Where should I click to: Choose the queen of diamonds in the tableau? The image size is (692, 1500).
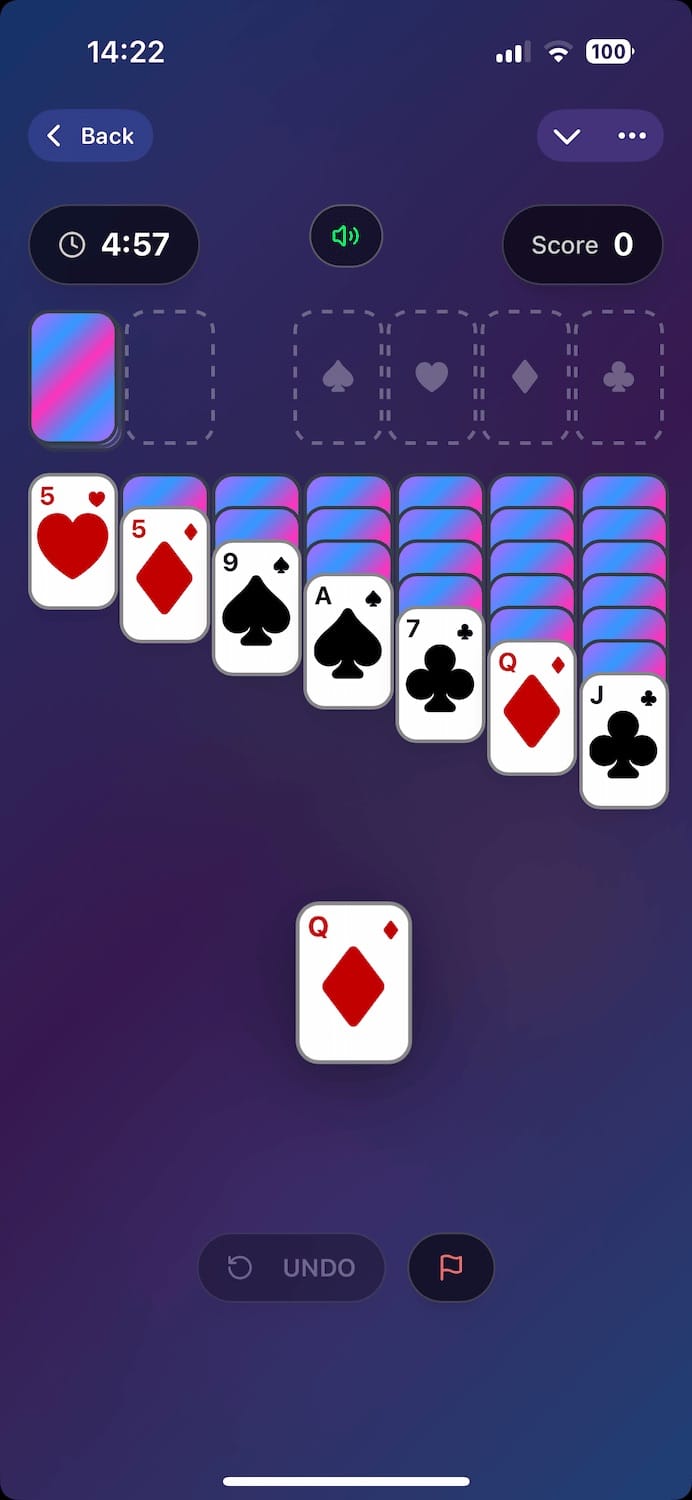tap(532, 708)
